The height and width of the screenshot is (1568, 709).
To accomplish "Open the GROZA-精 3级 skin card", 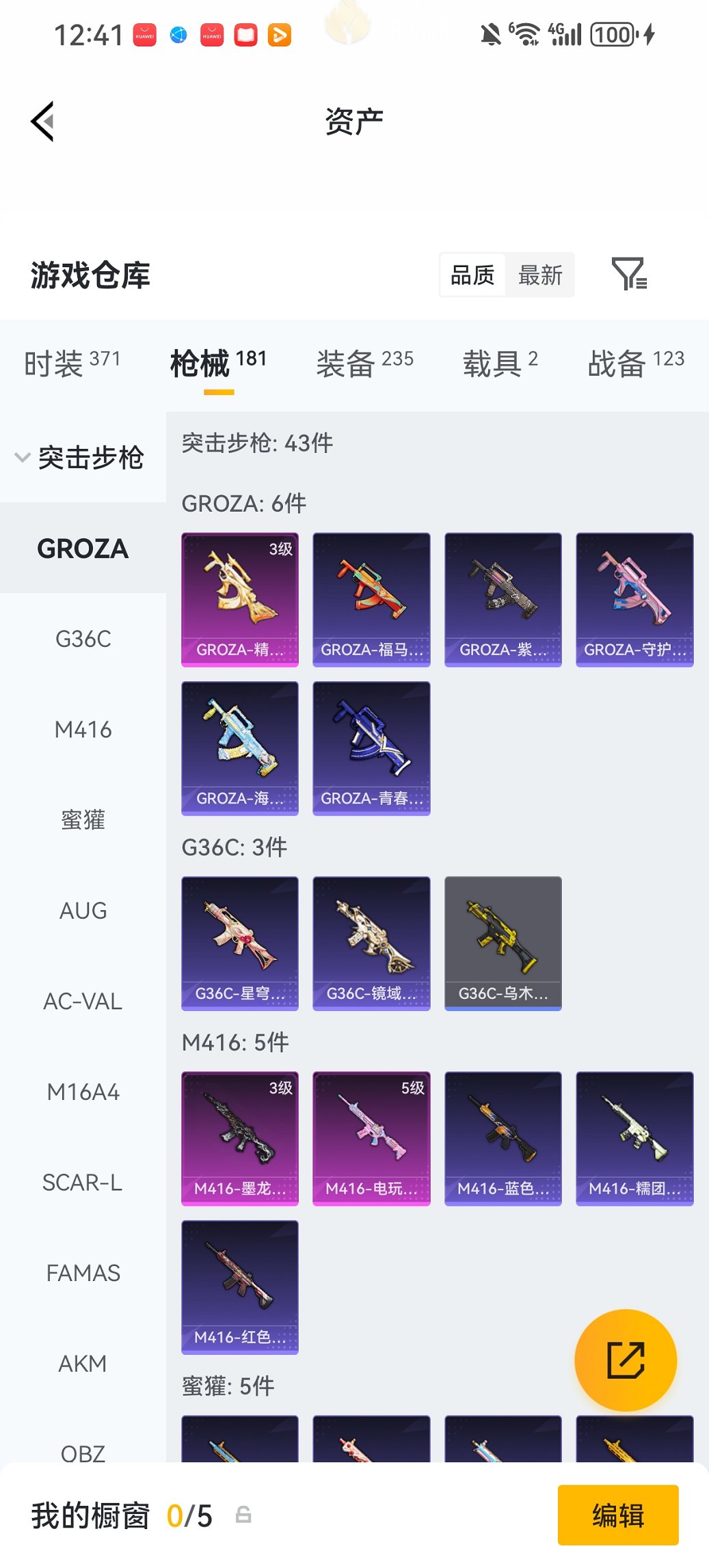I will (240, 598).
